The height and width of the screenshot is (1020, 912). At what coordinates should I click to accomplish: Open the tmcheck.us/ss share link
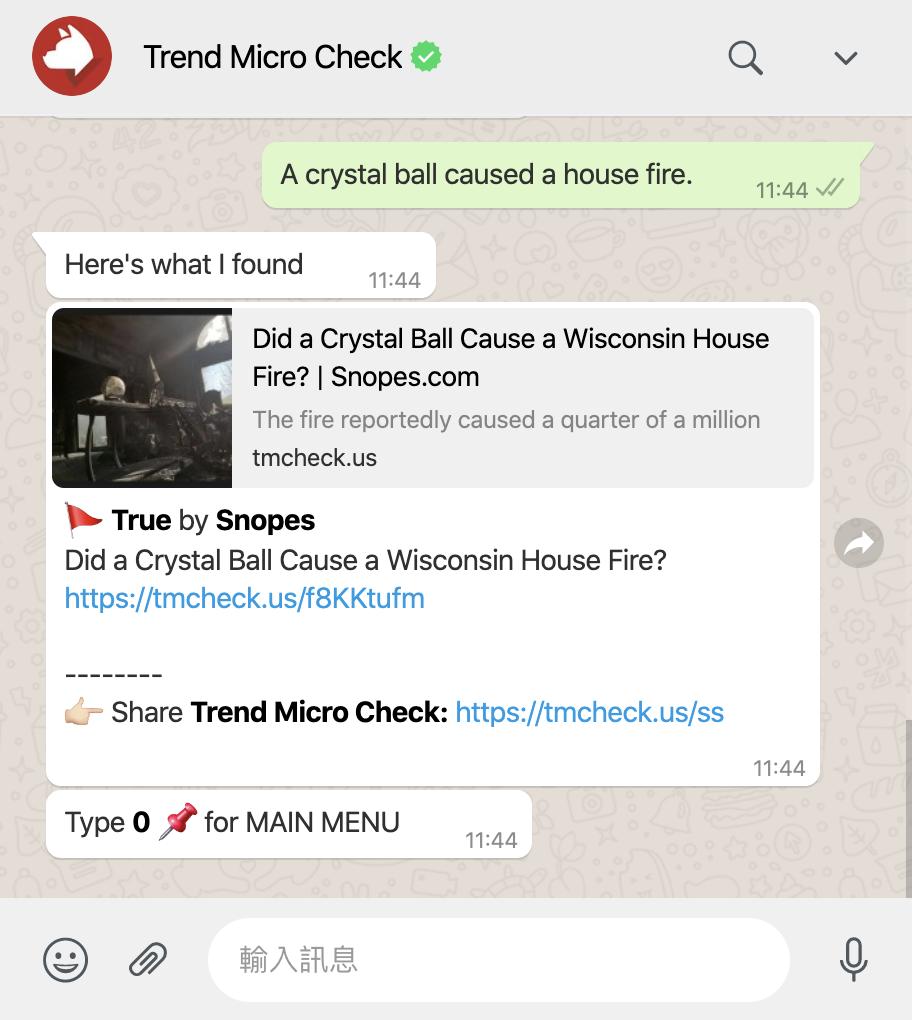[589, 712]
